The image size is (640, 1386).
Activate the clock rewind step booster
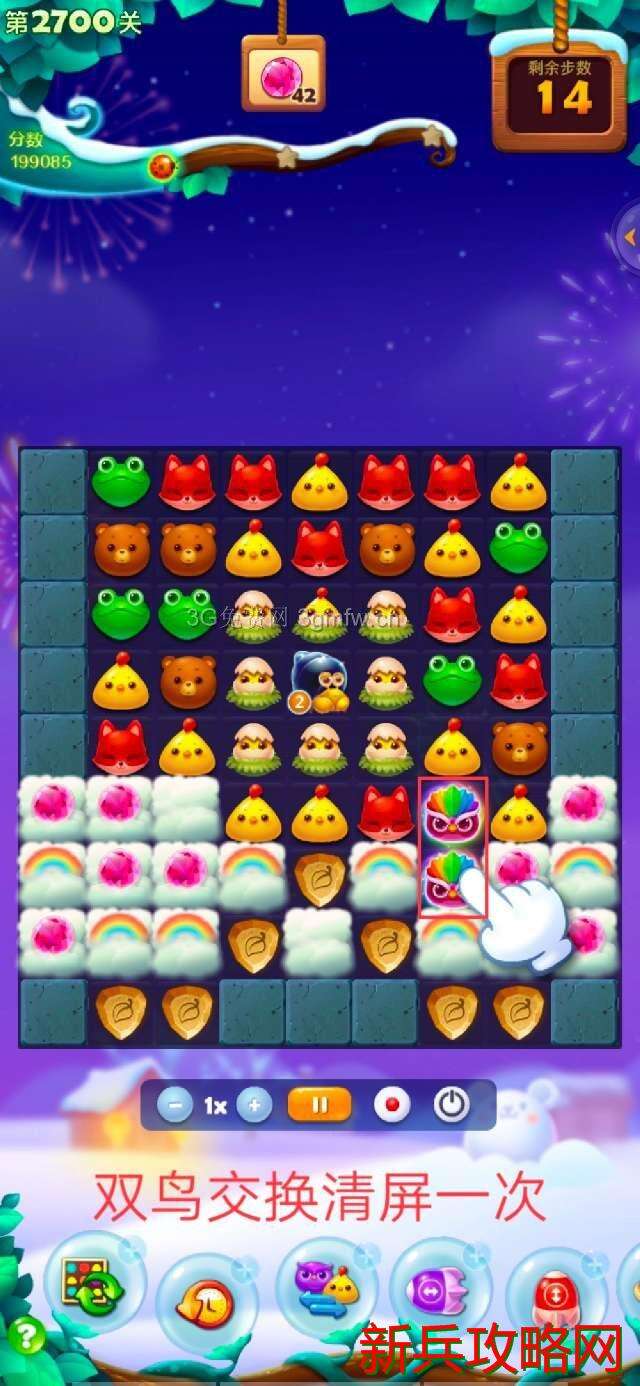(204, 1301)
